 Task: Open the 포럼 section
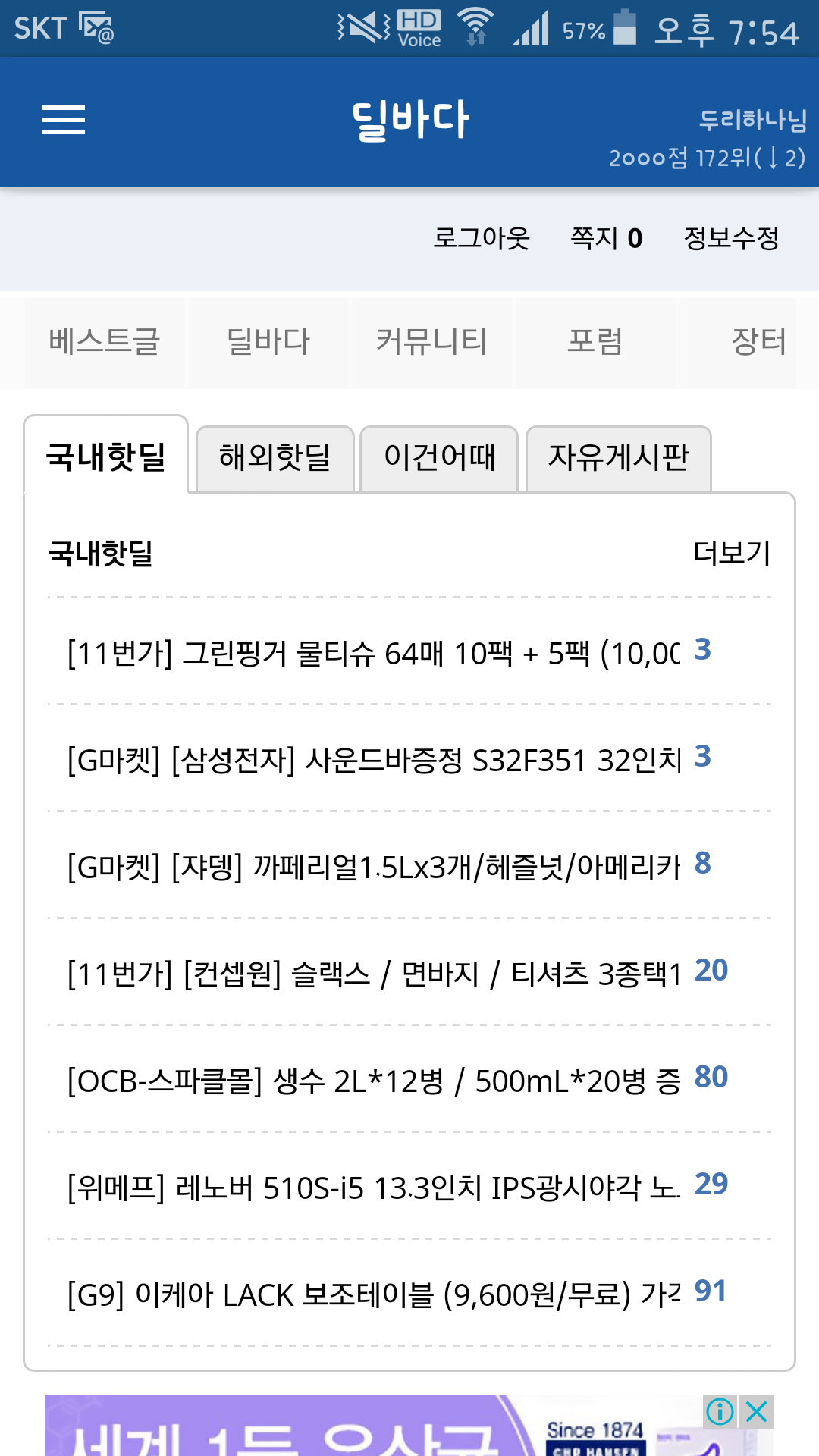click(595, 342)
